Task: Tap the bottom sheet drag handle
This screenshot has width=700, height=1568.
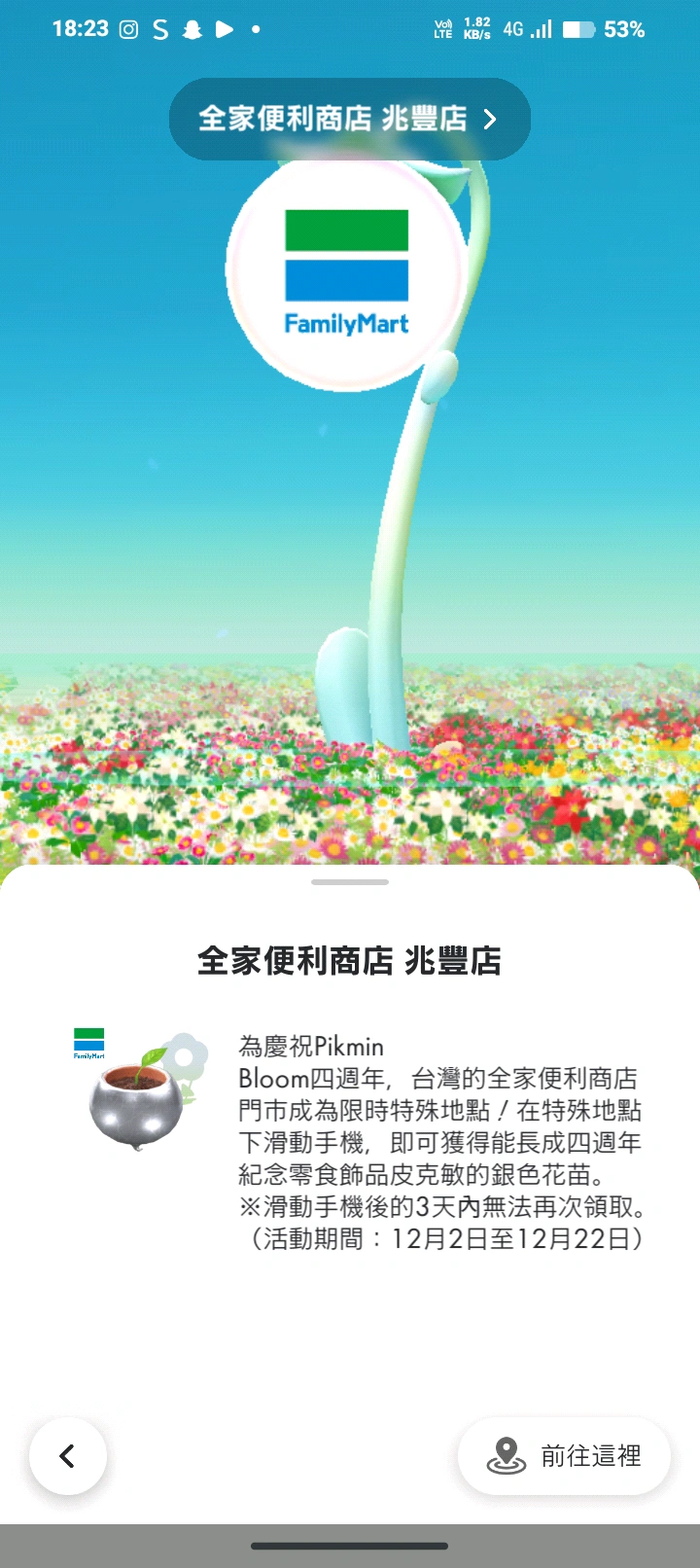Action: pyautogui.click(x=350, y=882)
